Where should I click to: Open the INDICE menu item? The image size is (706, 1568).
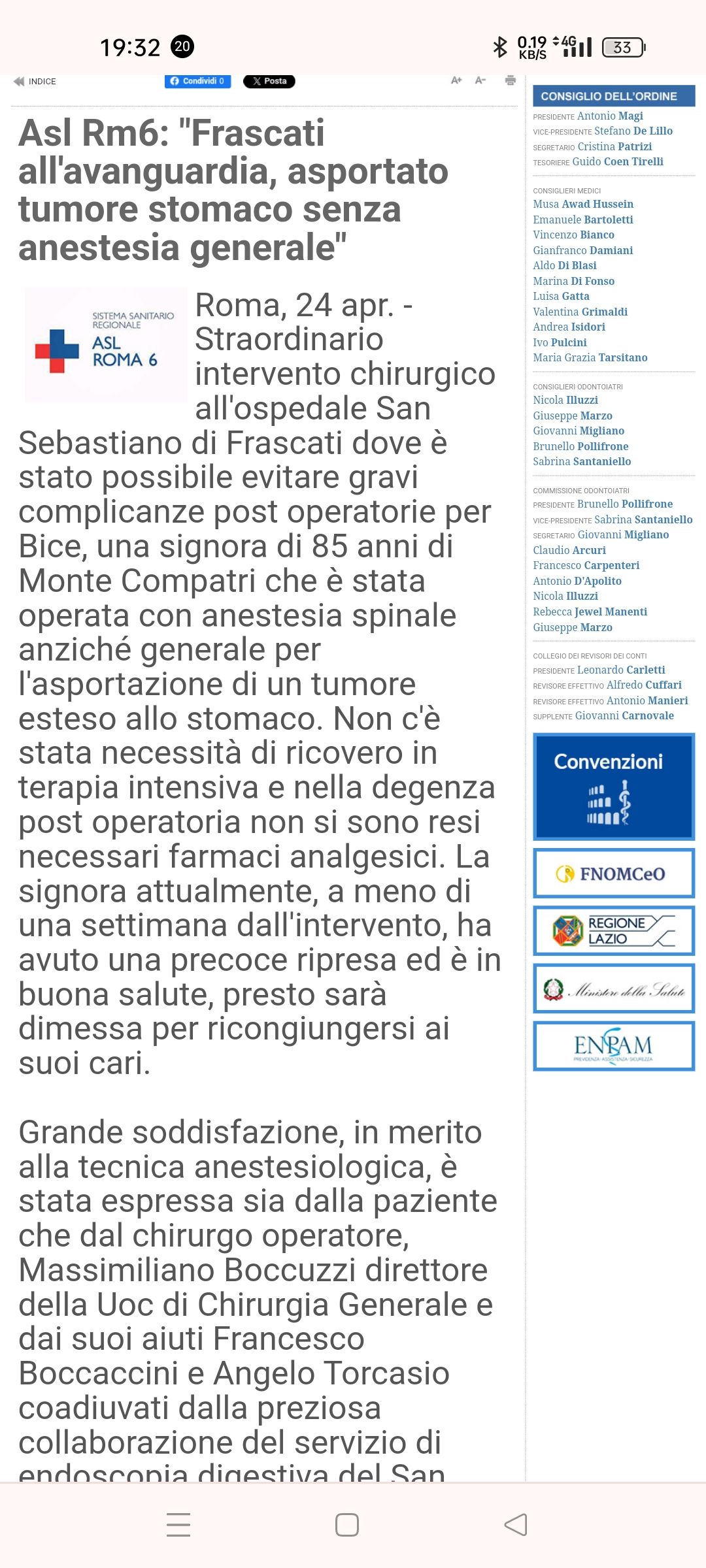(x=43, y=82)
